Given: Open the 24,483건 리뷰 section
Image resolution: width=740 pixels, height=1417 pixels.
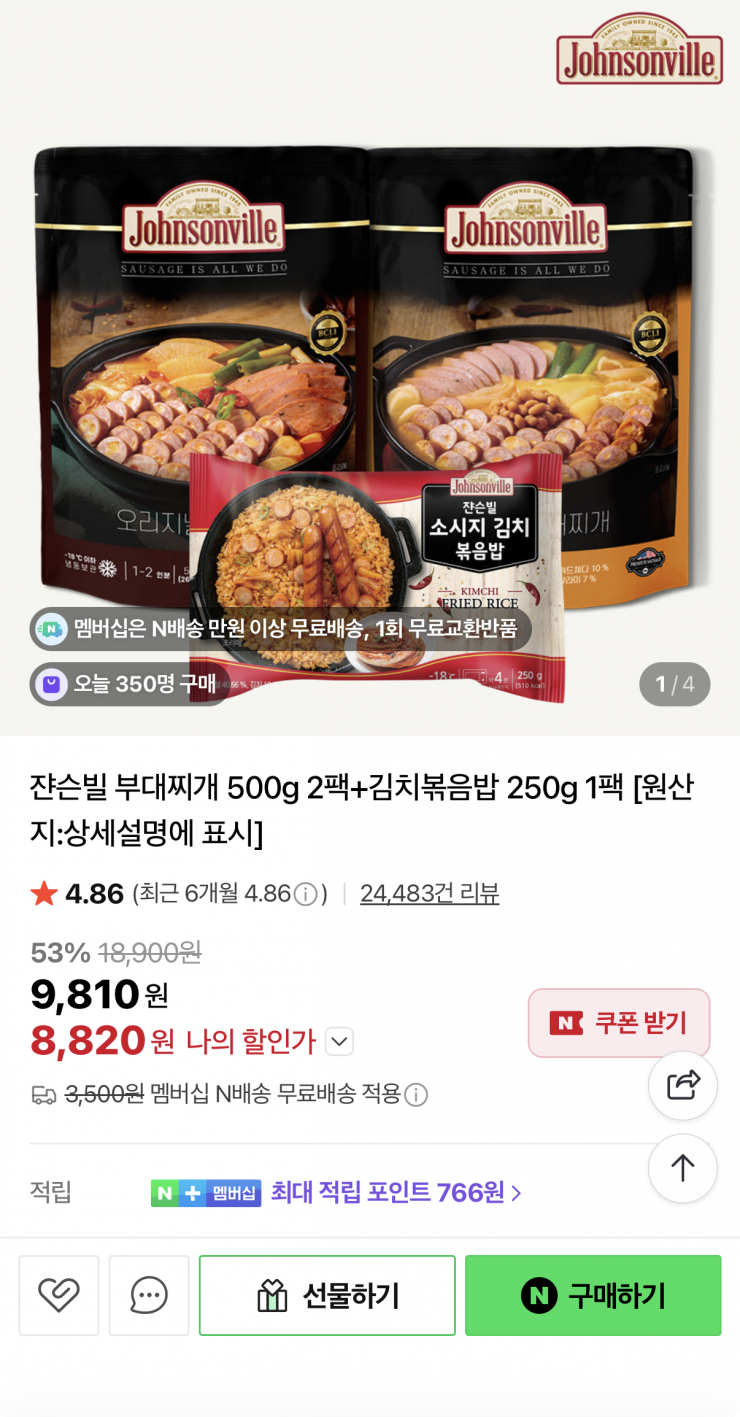Looking at the screenshot, I should click(429, 893).
